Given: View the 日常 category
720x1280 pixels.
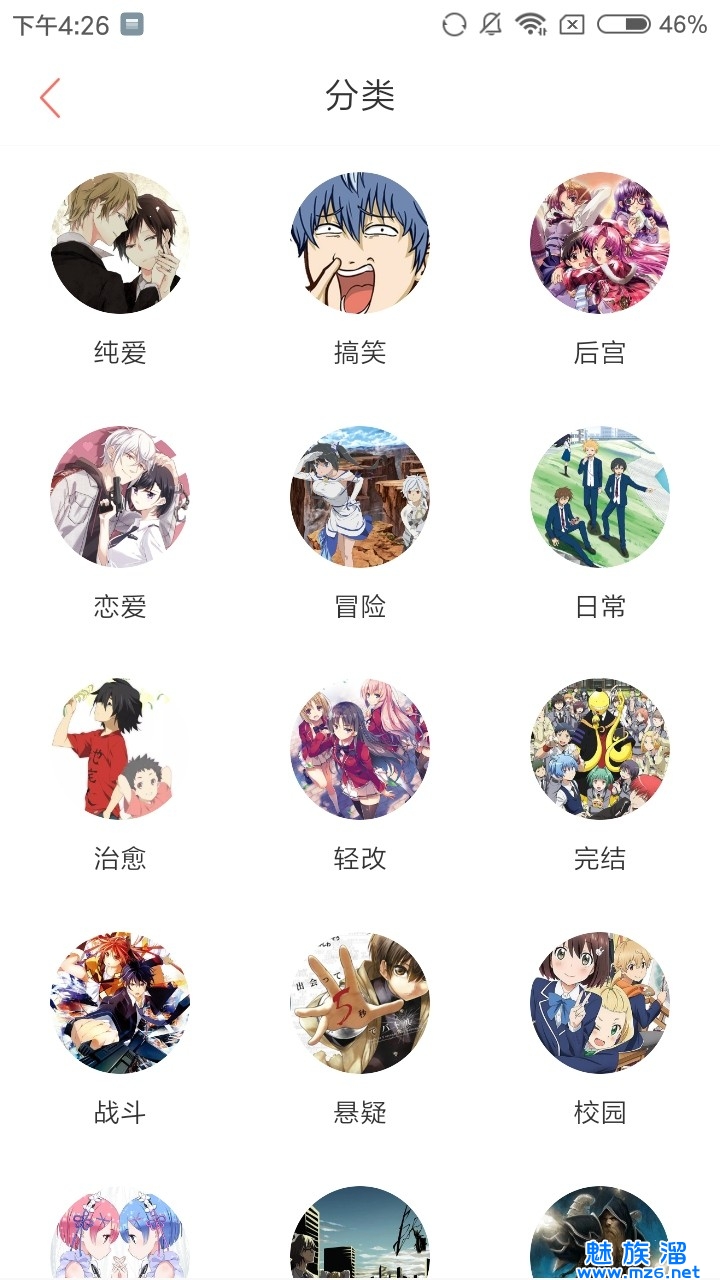Looking at the screenshot, I should coord(600,497).
